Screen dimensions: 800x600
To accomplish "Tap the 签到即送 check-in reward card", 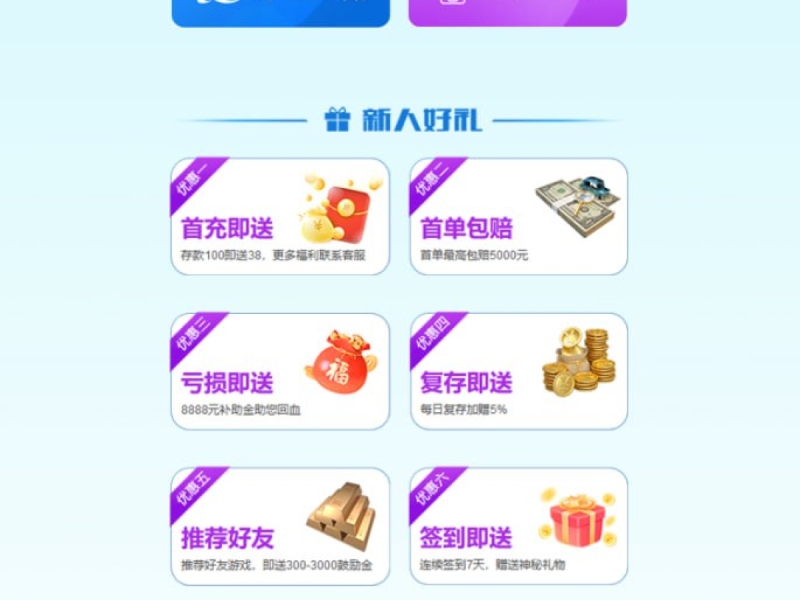I will click(x=518, y=526).
